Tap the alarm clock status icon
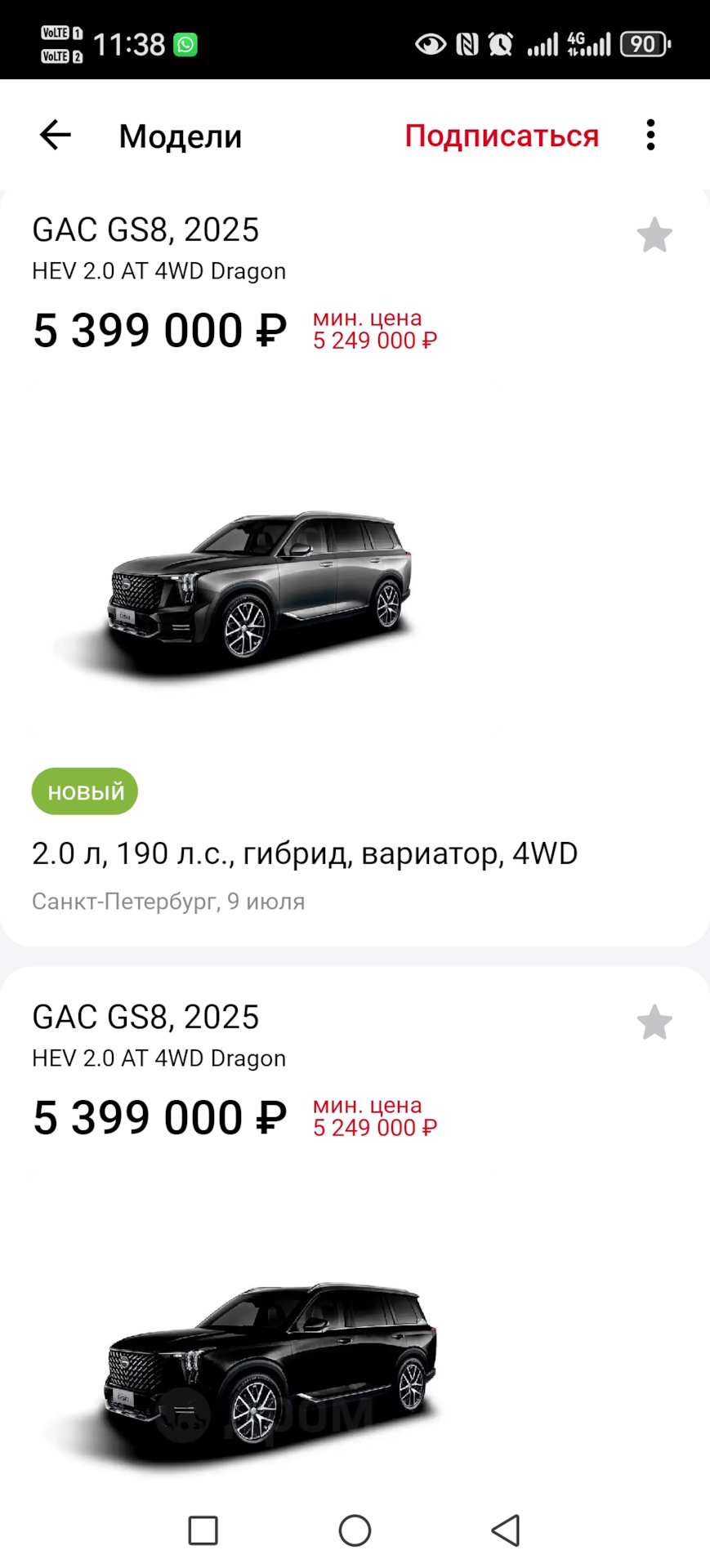The width and height of the screenshot is (710, 1568). pos(500,44)
